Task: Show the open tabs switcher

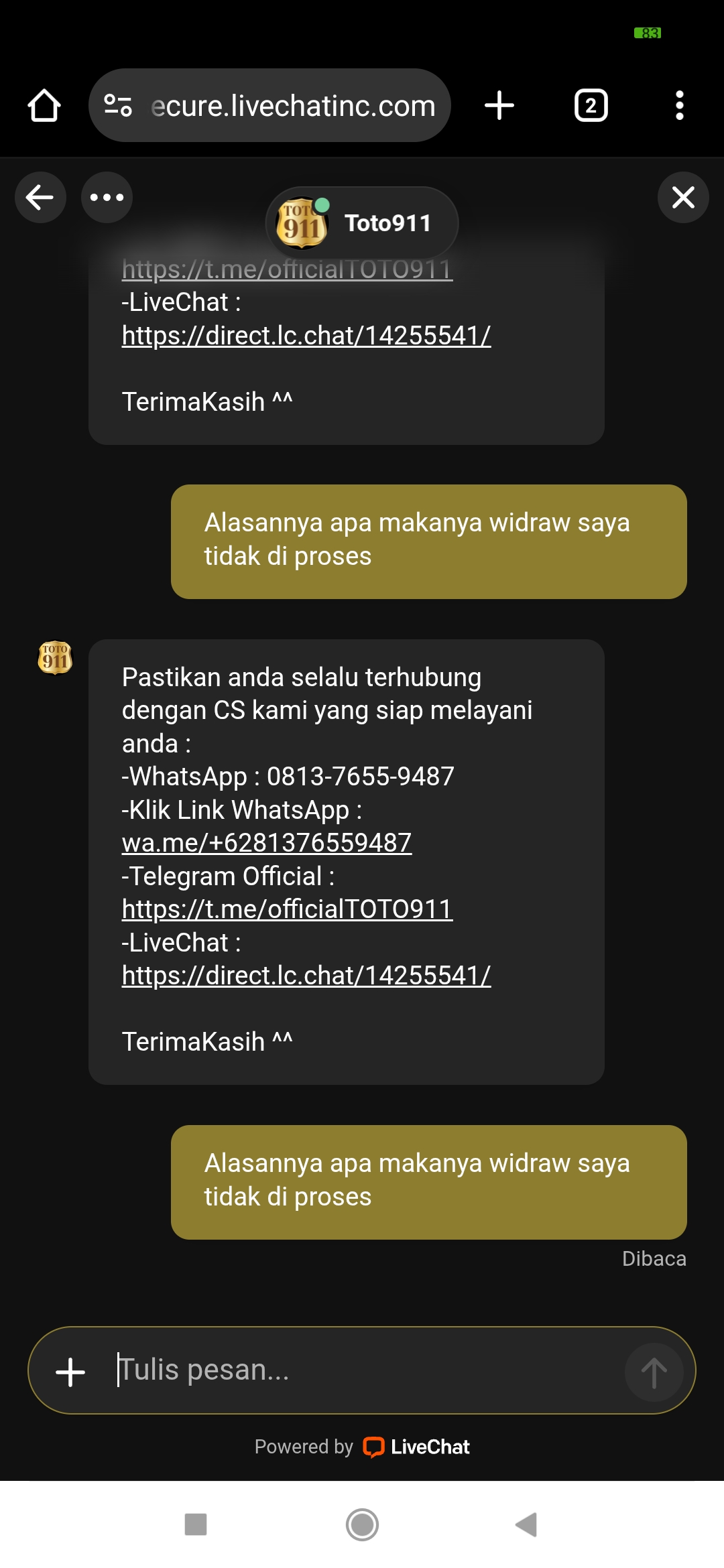Action: [x=591, y=106]
